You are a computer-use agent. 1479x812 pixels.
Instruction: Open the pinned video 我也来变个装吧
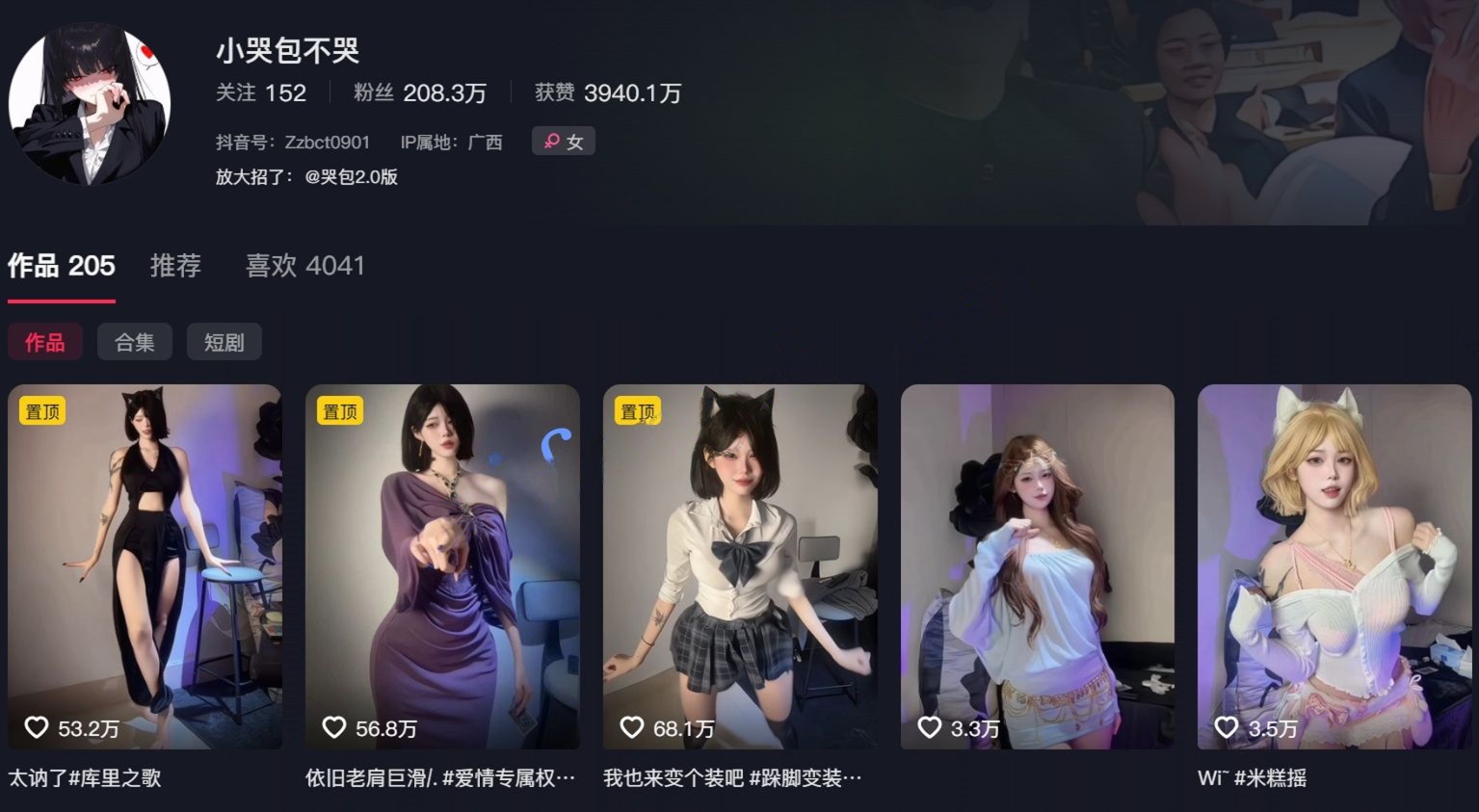[x=740, y=566]
